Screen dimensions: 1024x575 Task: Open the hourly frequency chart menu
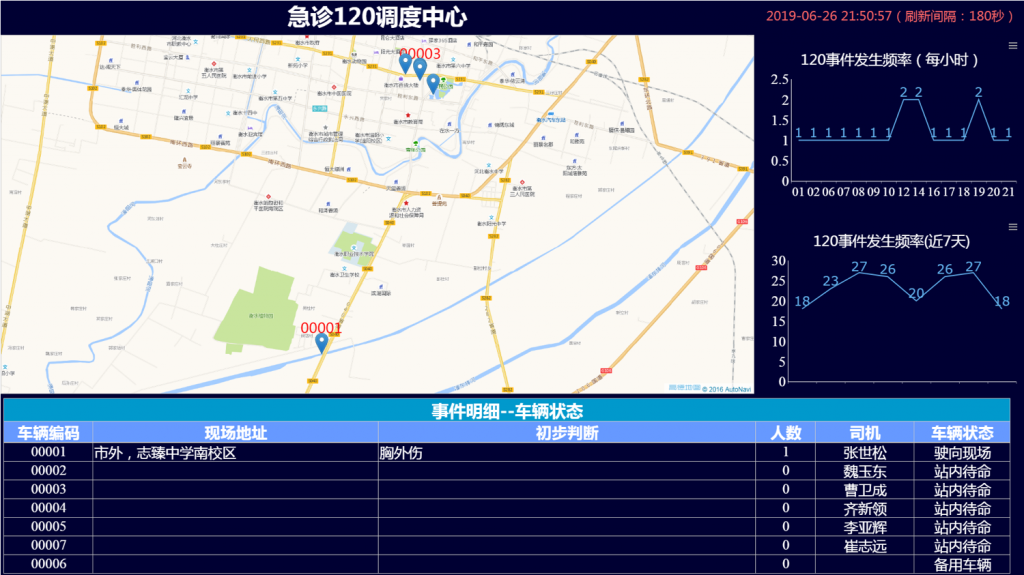click(x=1013, y=45)
